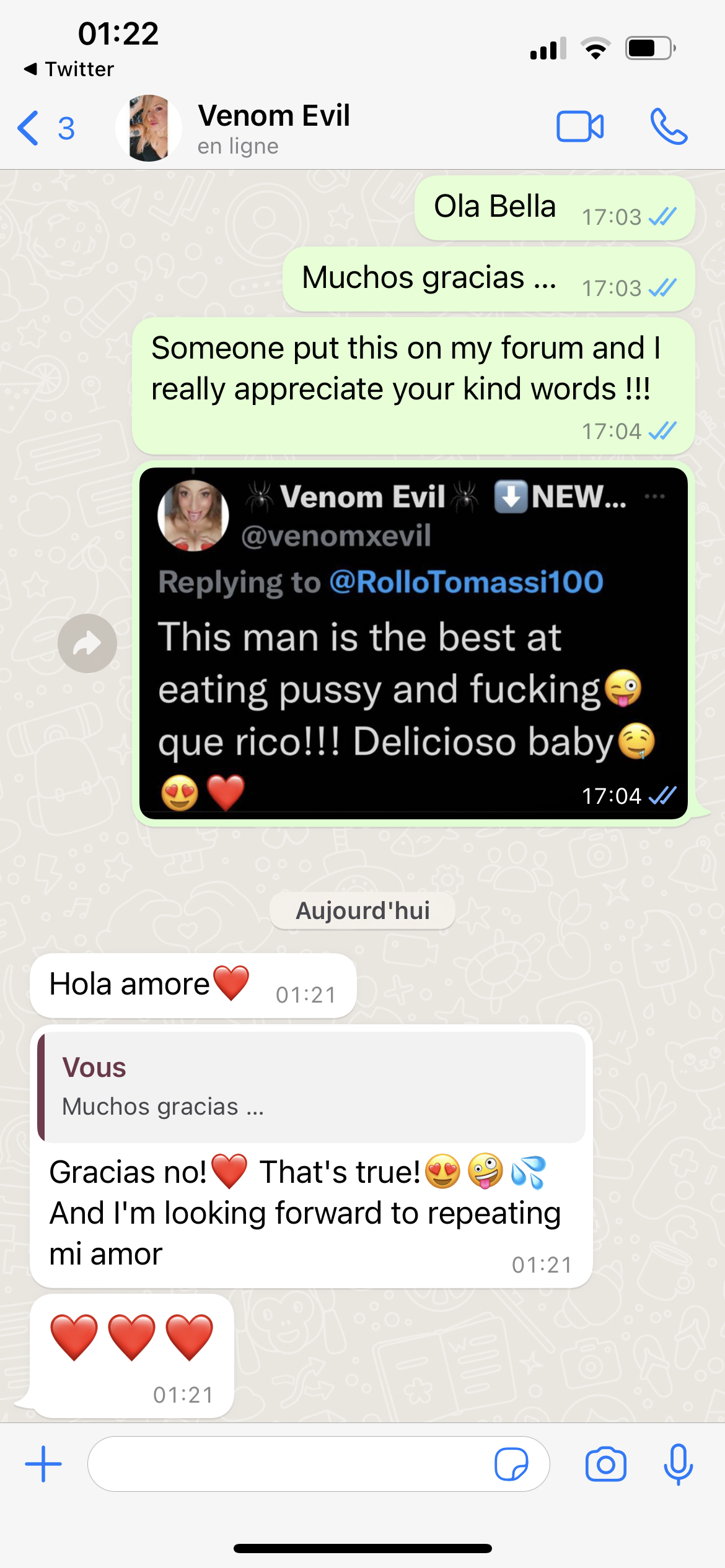This screenshot has height=1568, width=725.
Task: Forward the shared image
Action: coord(87,643)
